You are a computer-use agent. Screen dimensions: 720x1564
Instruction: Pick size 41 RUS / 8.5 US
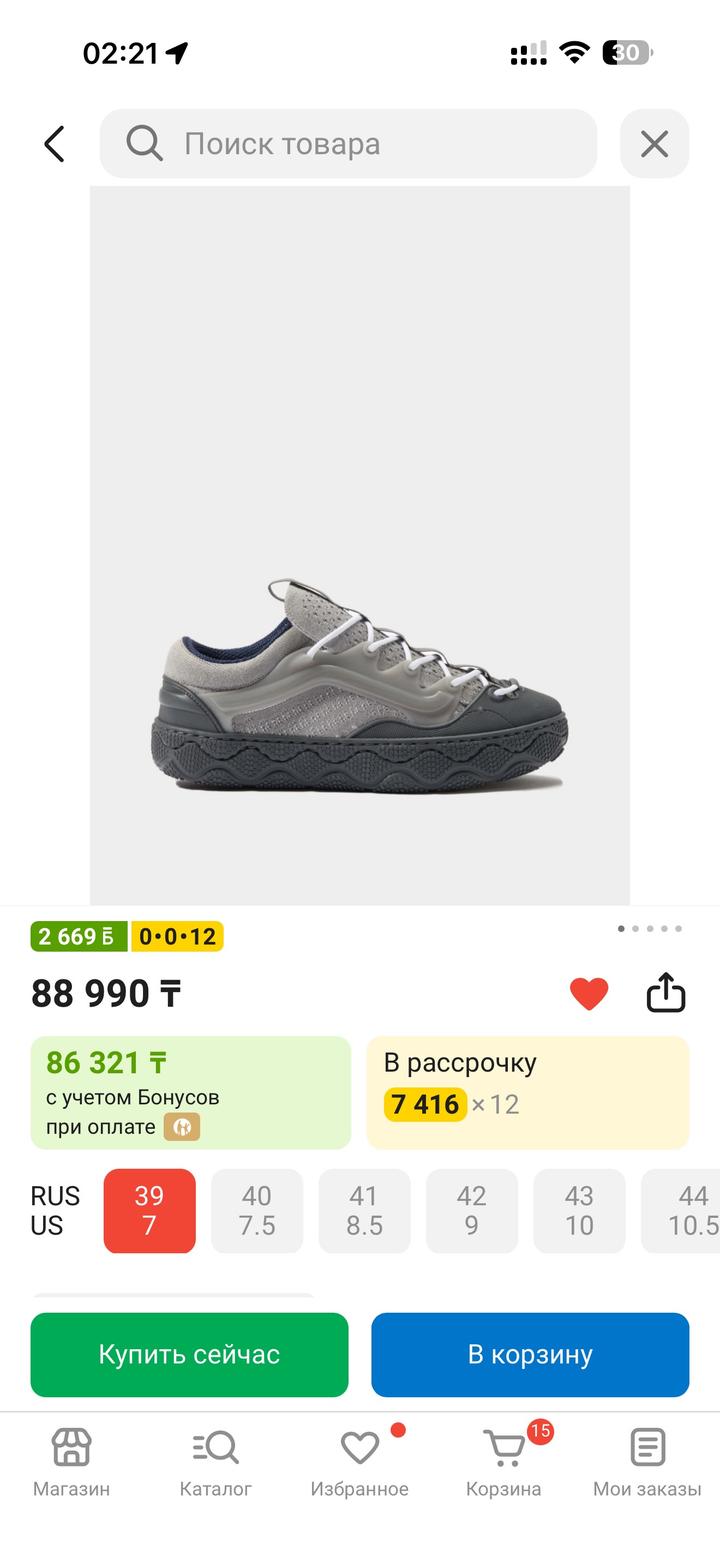[364, 1210]
